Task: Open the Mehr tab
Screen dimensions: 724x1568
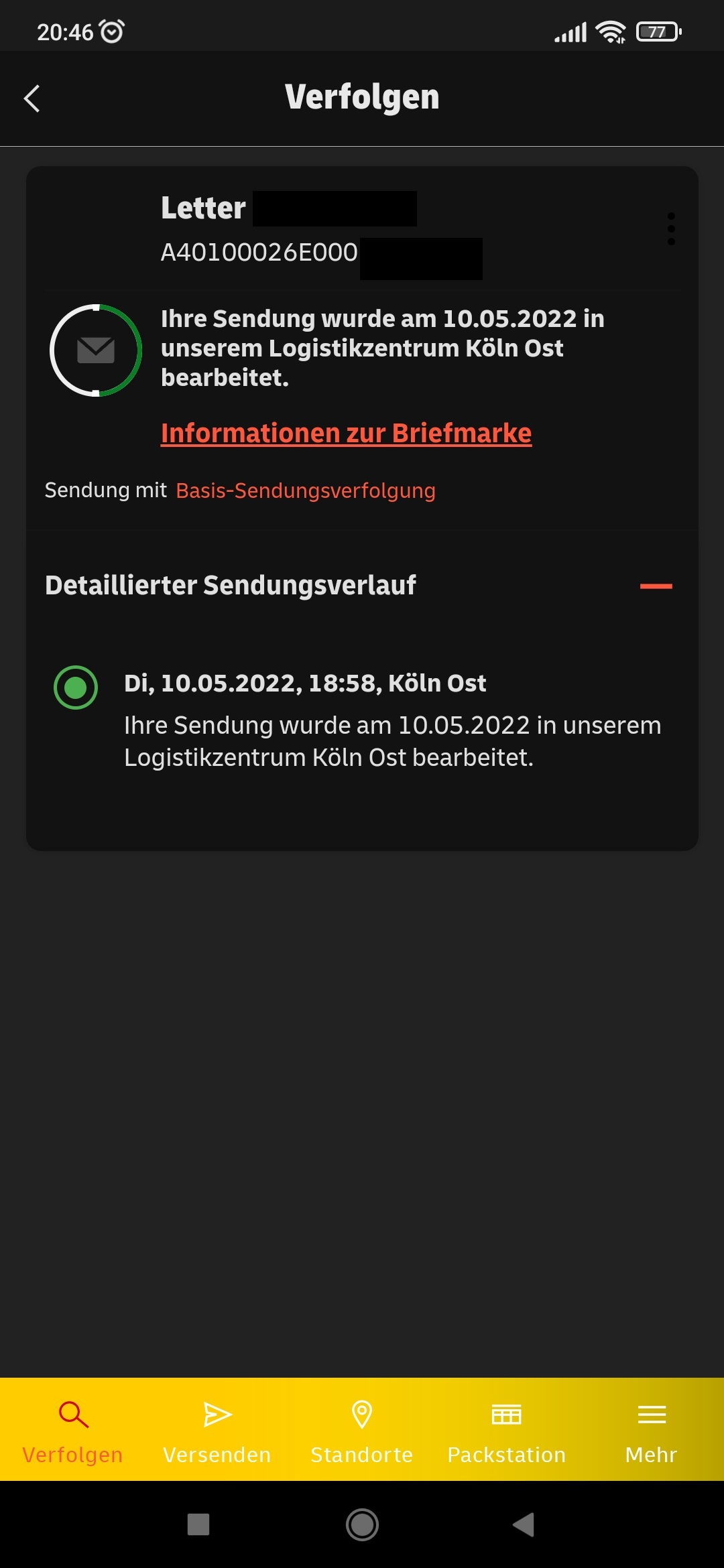Action: [652, 1431]
